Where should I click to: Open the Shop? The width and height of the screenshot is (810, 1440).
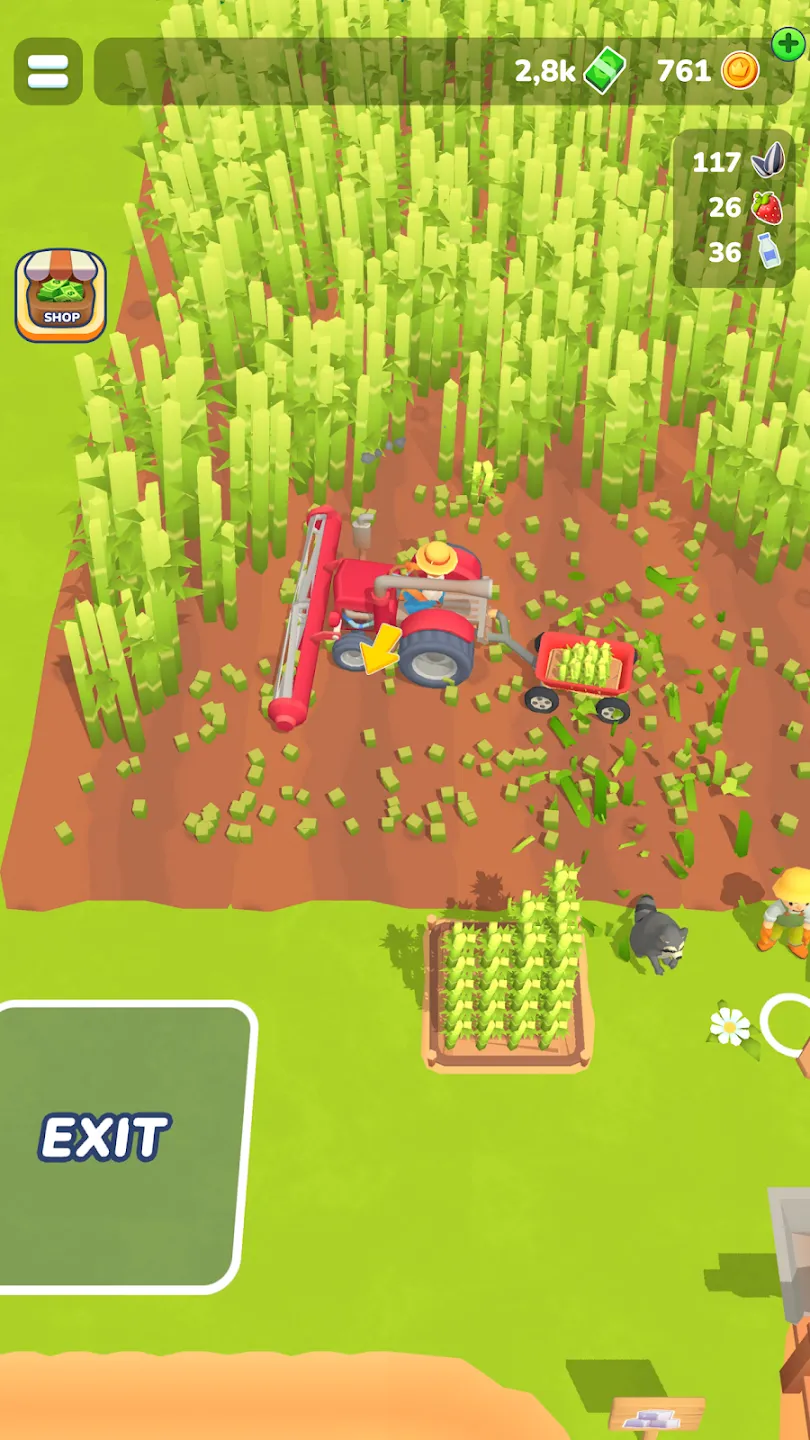click(x=61, y=295)
